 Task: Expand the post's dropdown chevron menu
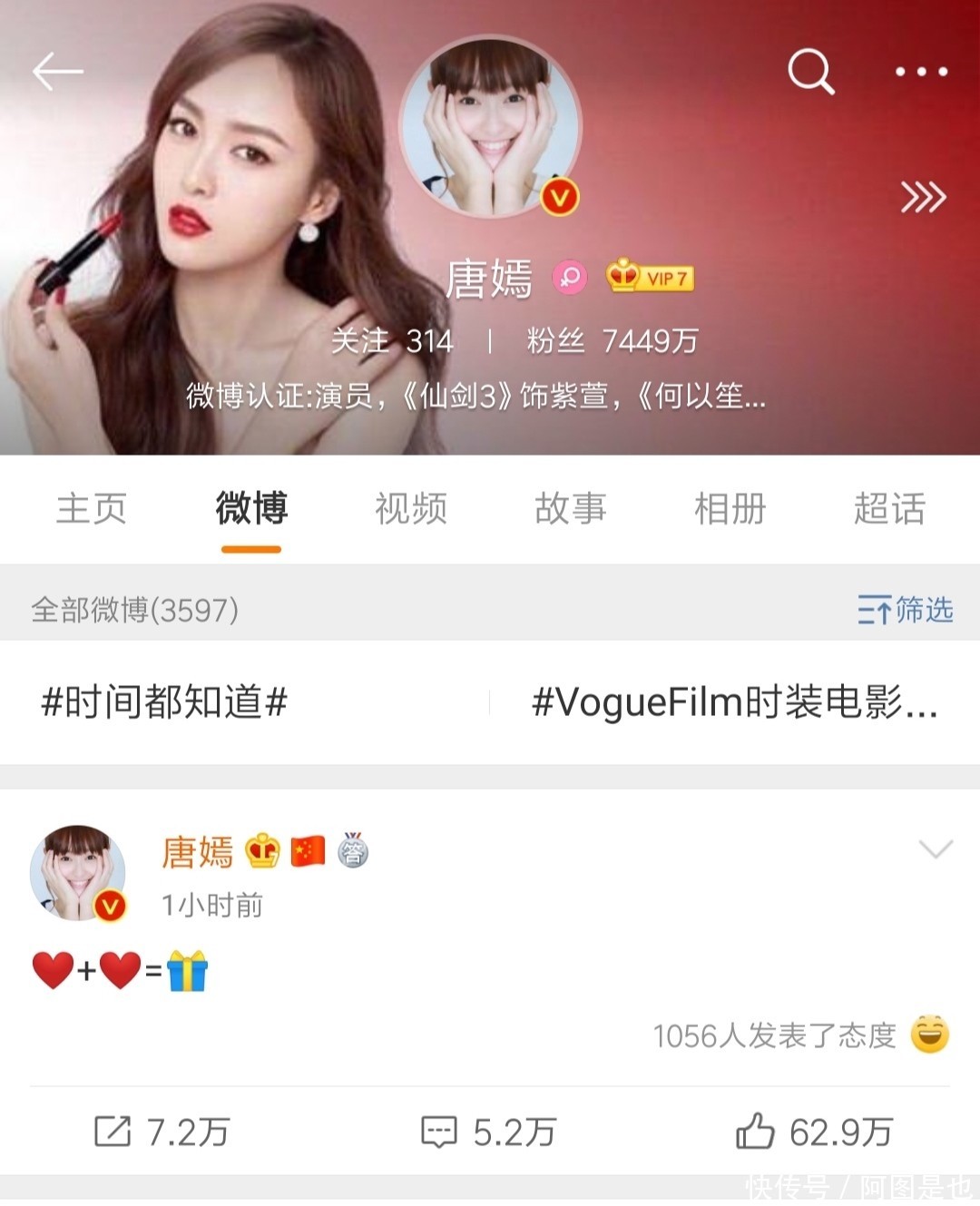tap(936, 849)
